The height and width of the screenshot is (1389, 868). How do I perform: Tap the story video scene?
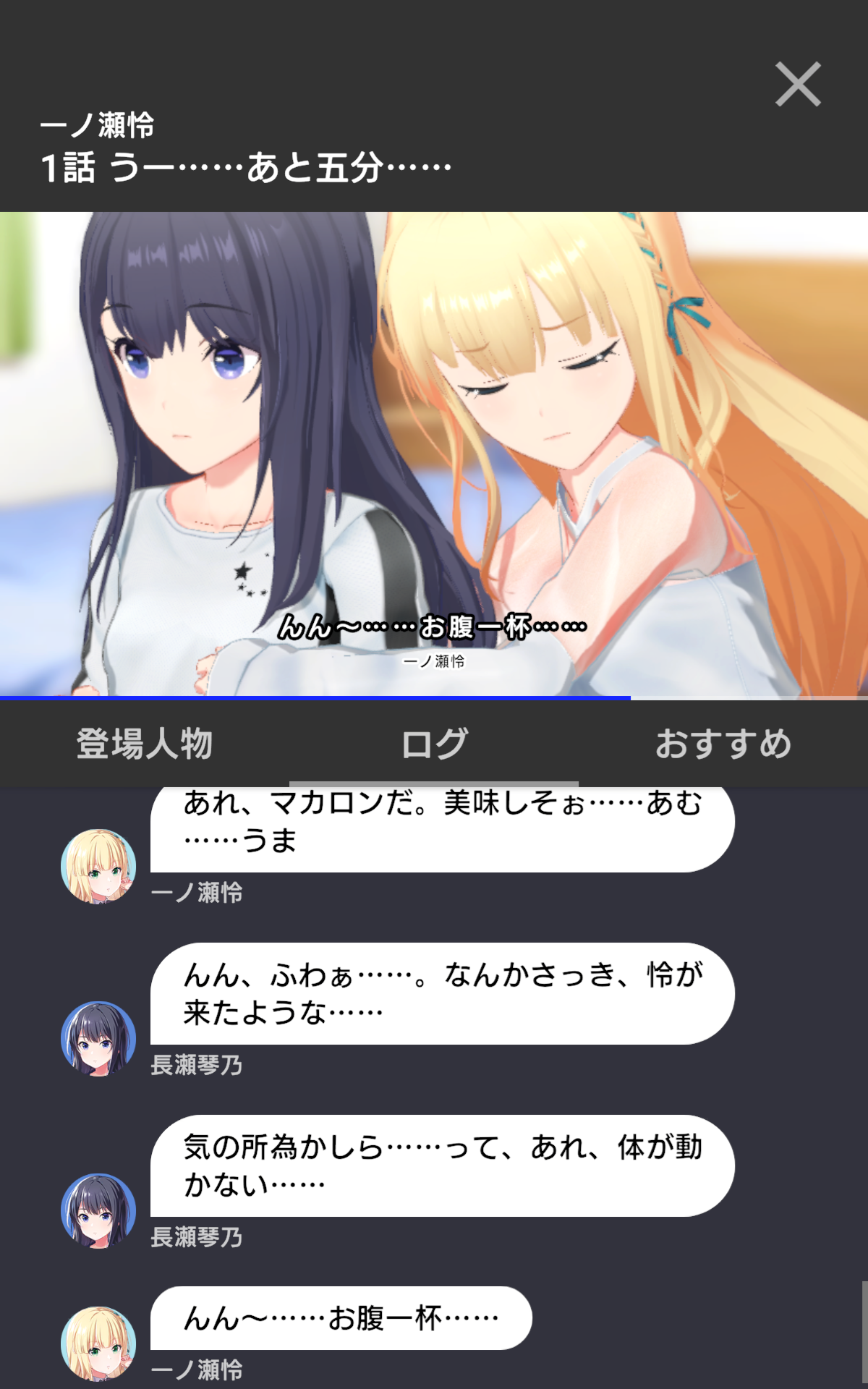tap(434, 454)
